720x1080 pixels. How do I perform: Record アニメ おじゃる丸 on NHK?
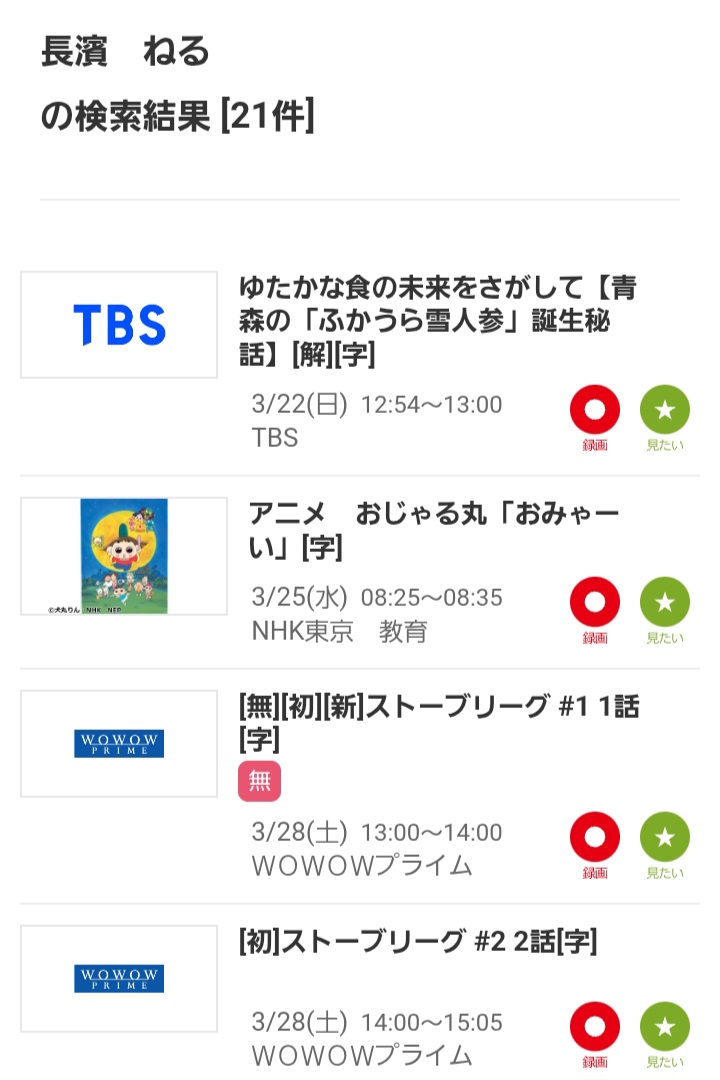[595, 603]
